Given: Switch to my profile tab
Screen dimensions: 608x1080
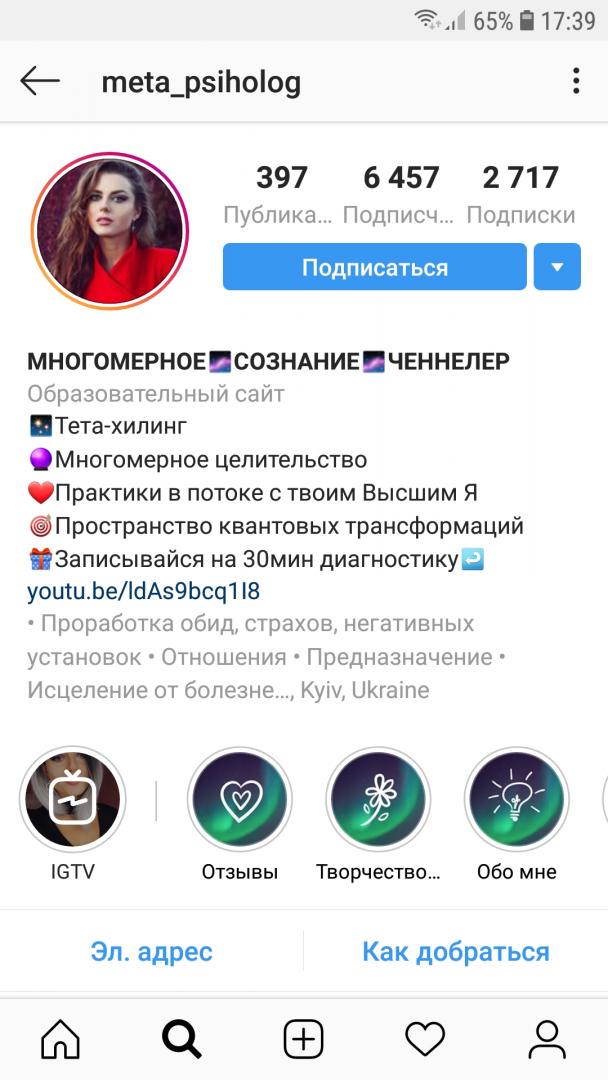Looking at the screenshot, I should click(x=547, y=1039).
